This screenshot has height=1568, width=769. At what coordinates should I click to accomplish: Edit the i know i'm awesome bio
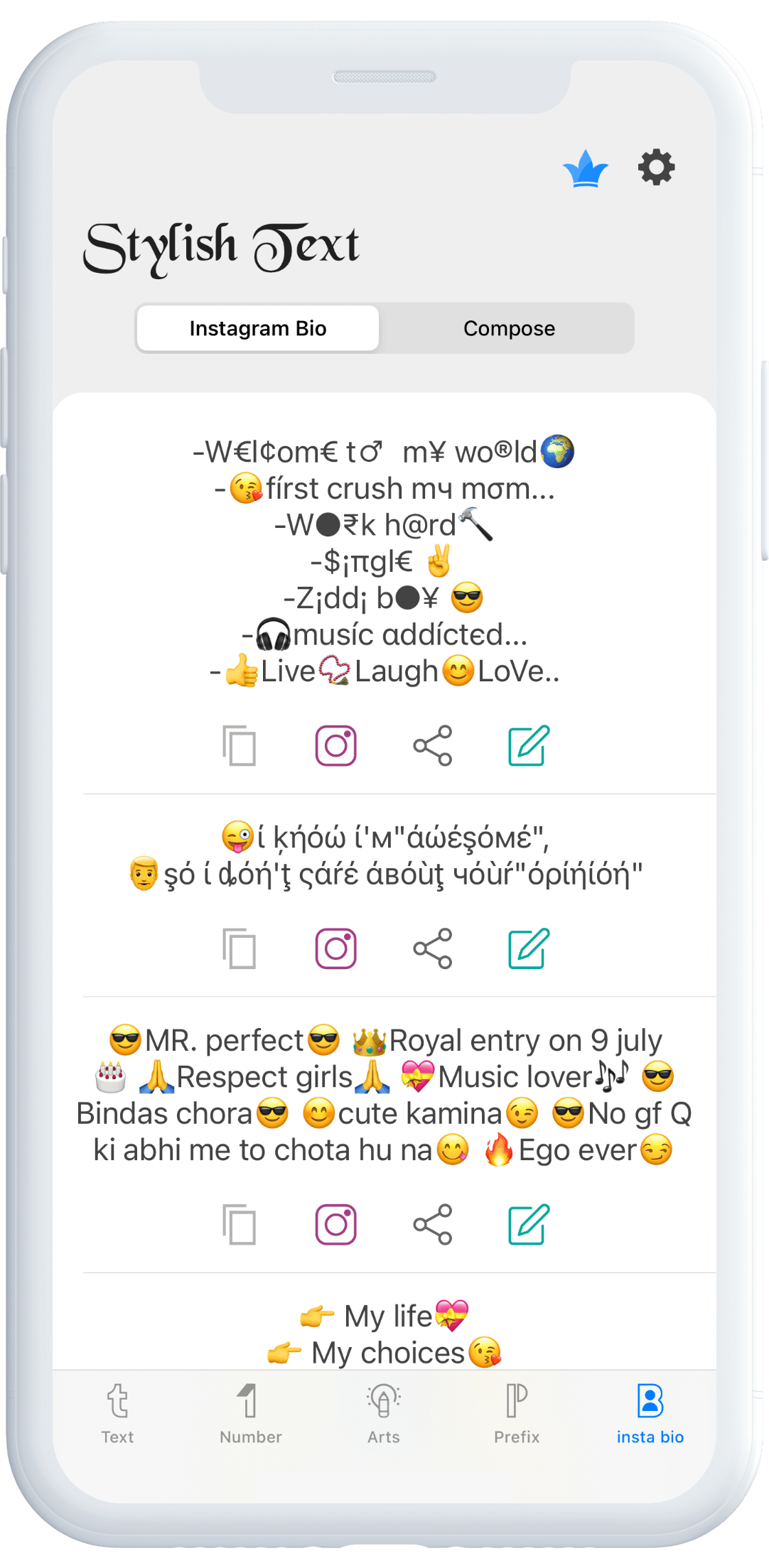pos(527,946)
